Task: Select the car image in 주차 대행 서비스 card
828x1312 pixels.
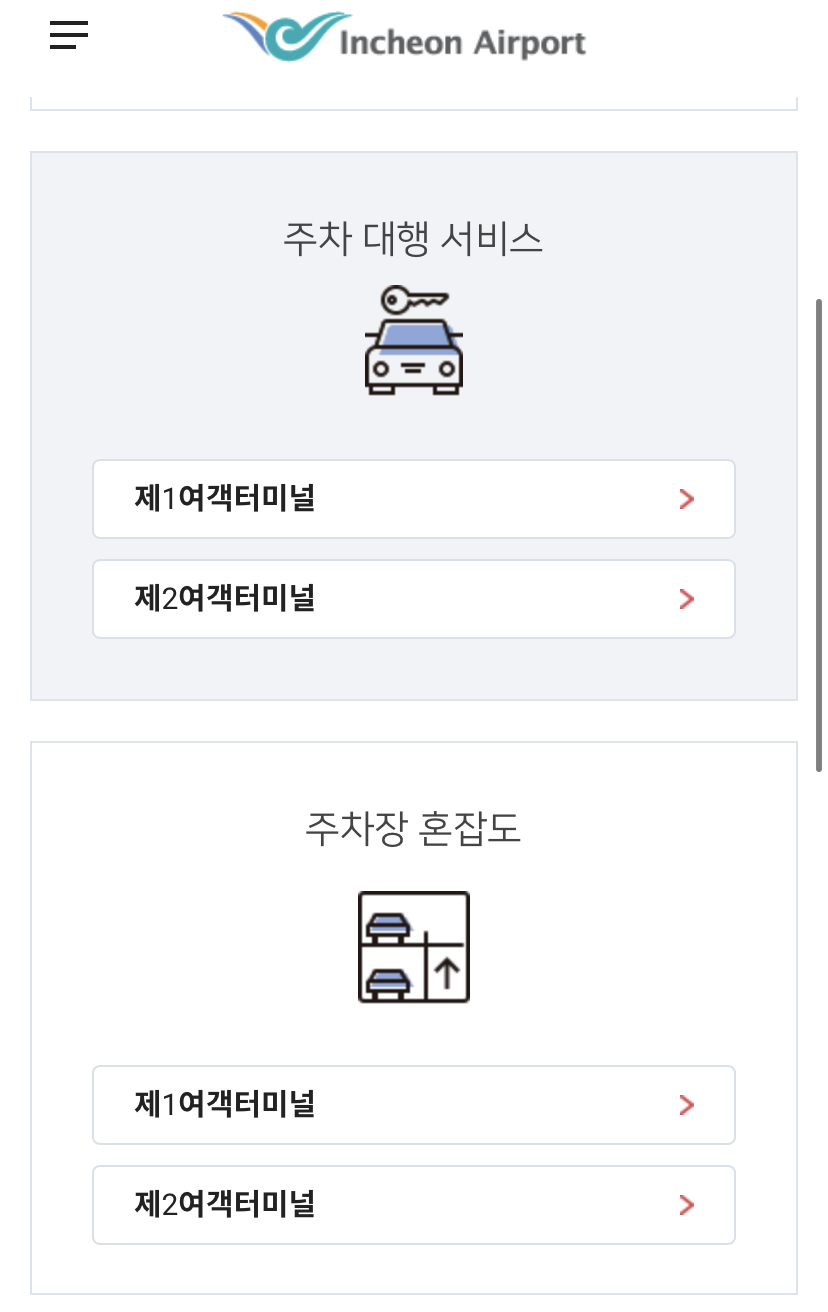Action: coord(413,355)
